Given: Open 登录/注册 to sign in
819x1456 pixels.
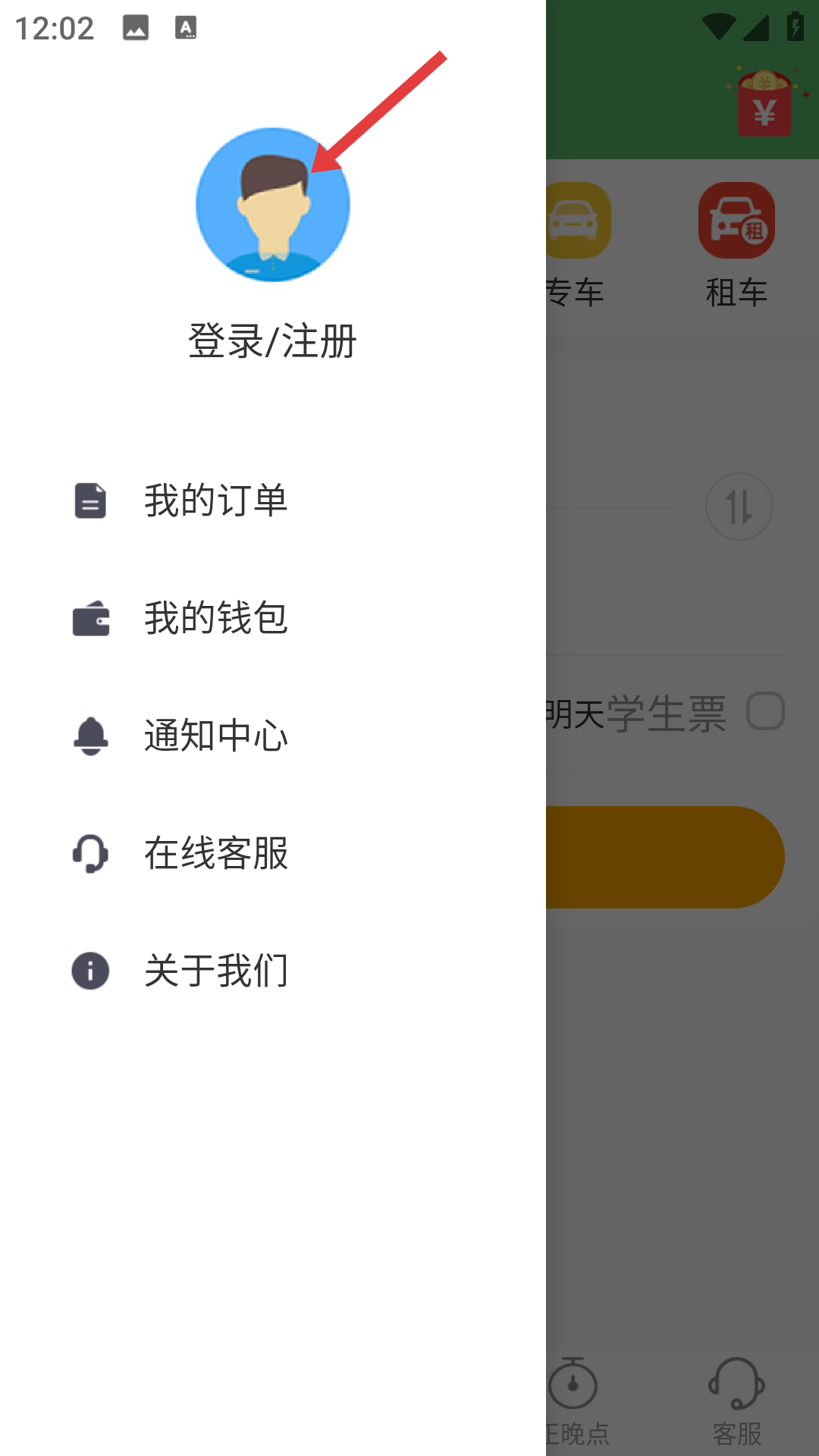Looking at the screenshot, I should pos(273,341).
